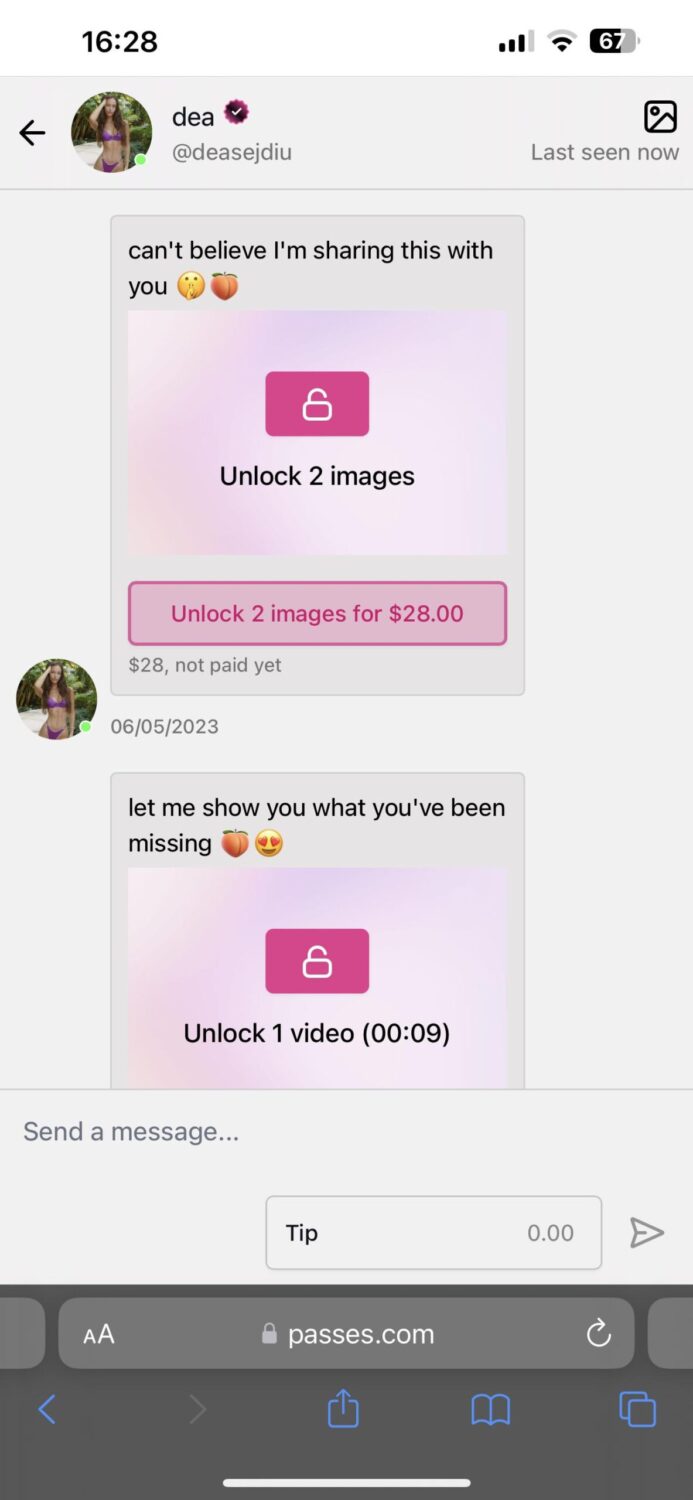Send the message with the paper plane icon
693x1500 pixels.
point(647,1233)
